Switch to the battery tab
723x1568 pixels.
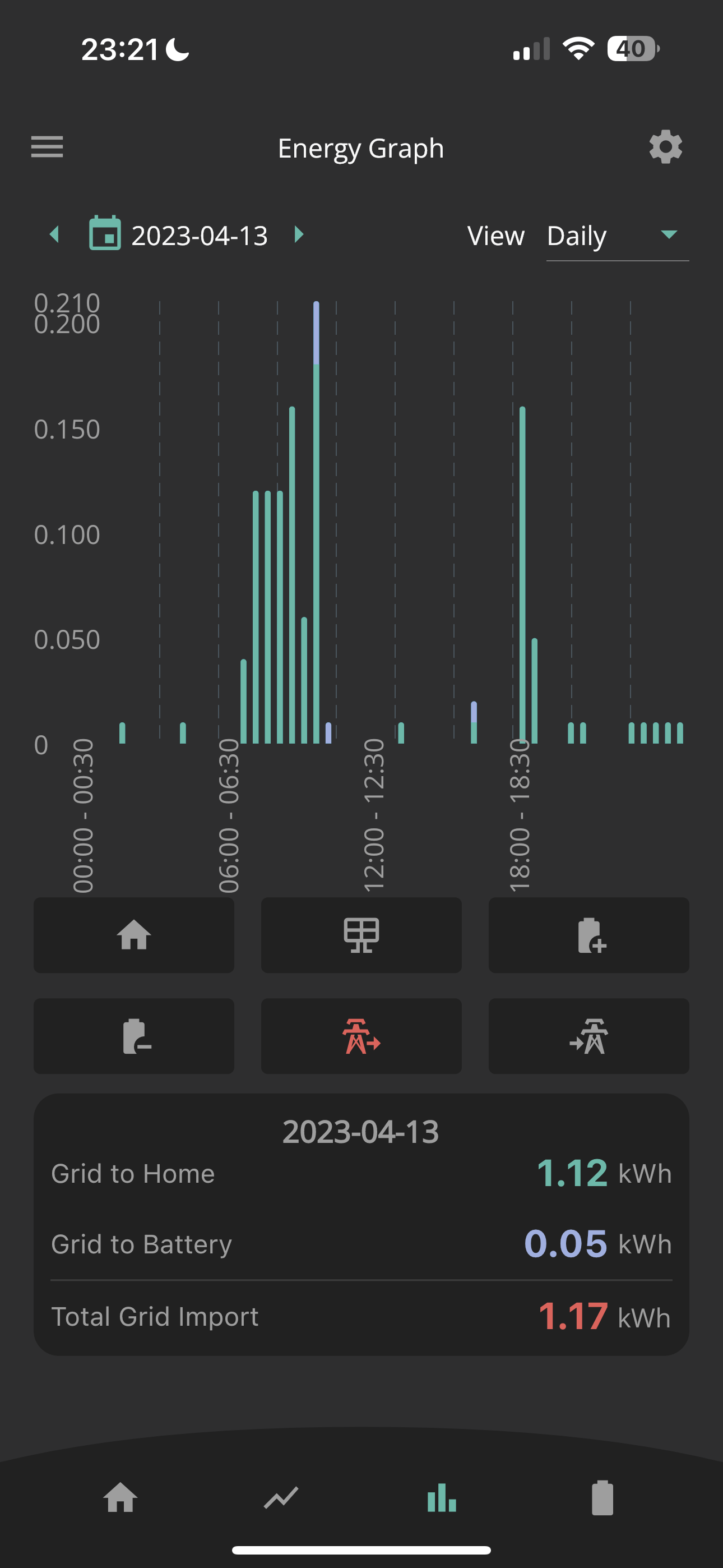click(x=602, y=1497)
